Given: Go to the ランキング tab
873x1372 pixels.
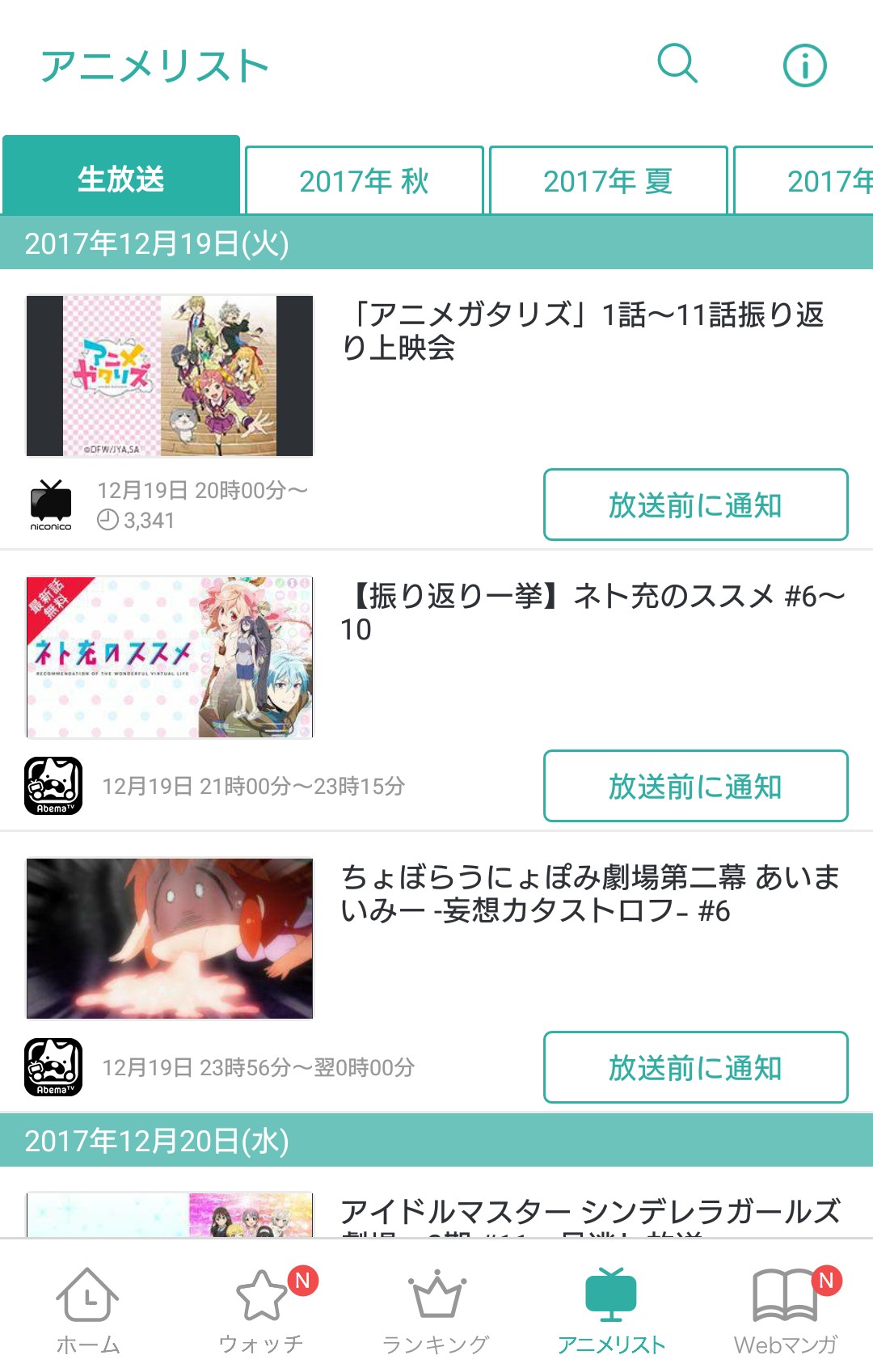Looking at the screenshot, I should coord(436,1310).
